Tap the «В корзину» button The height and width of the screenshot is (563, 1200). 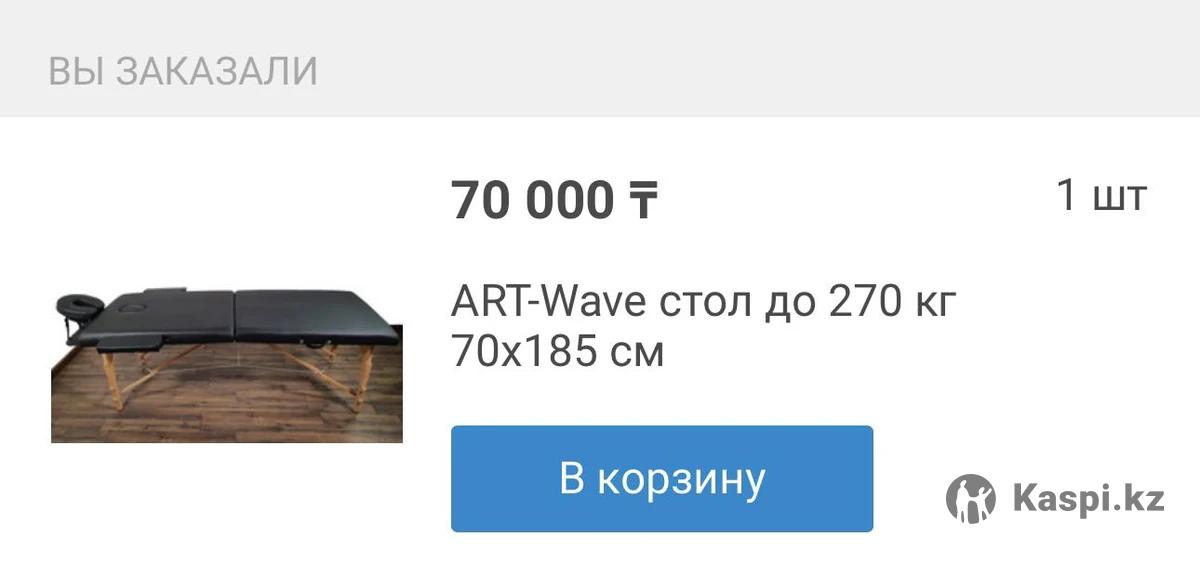[661, 479]
